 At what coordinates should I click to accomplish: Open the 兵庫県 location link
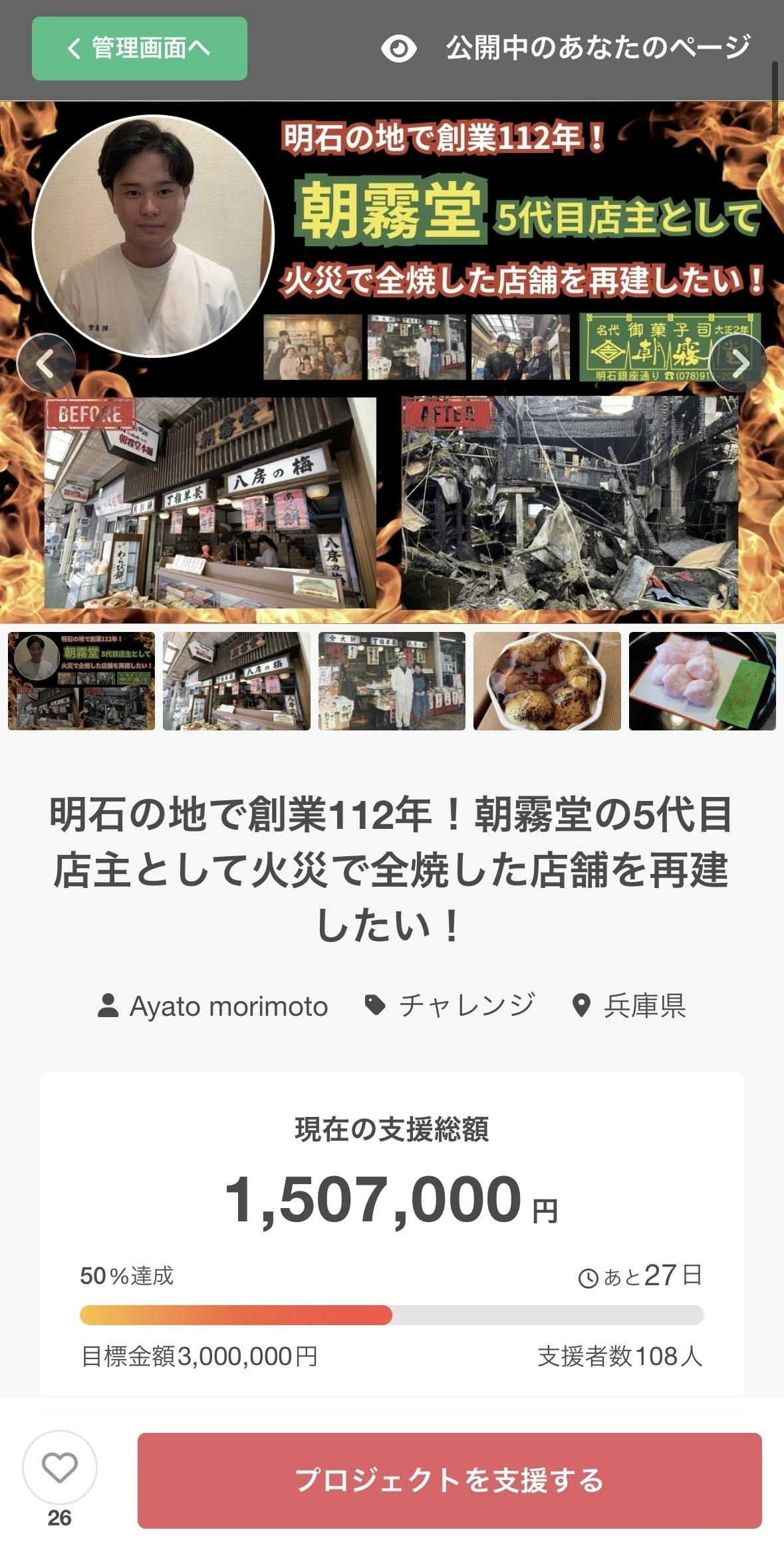[x=629, y=1005]
